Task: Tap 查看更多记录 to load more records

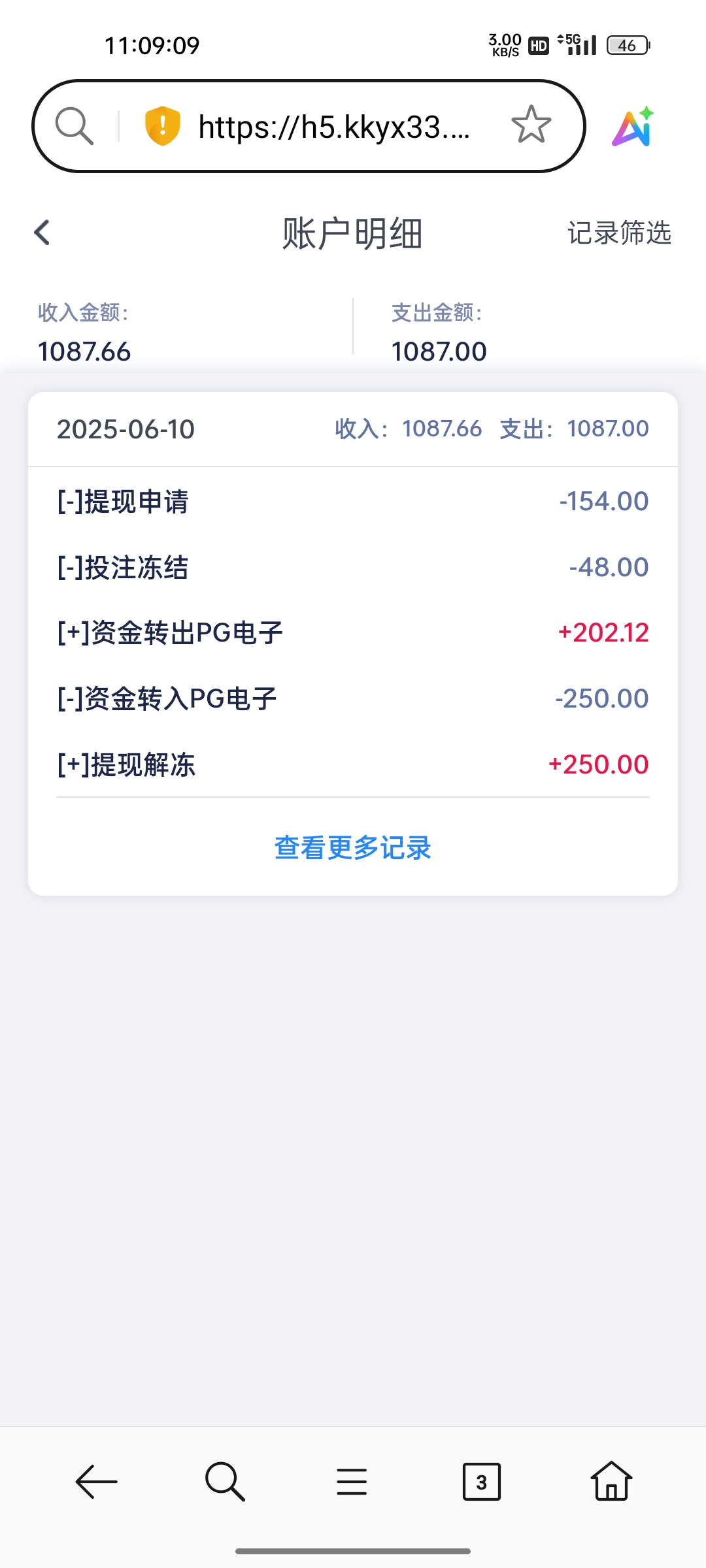Action: click(353, 848)
